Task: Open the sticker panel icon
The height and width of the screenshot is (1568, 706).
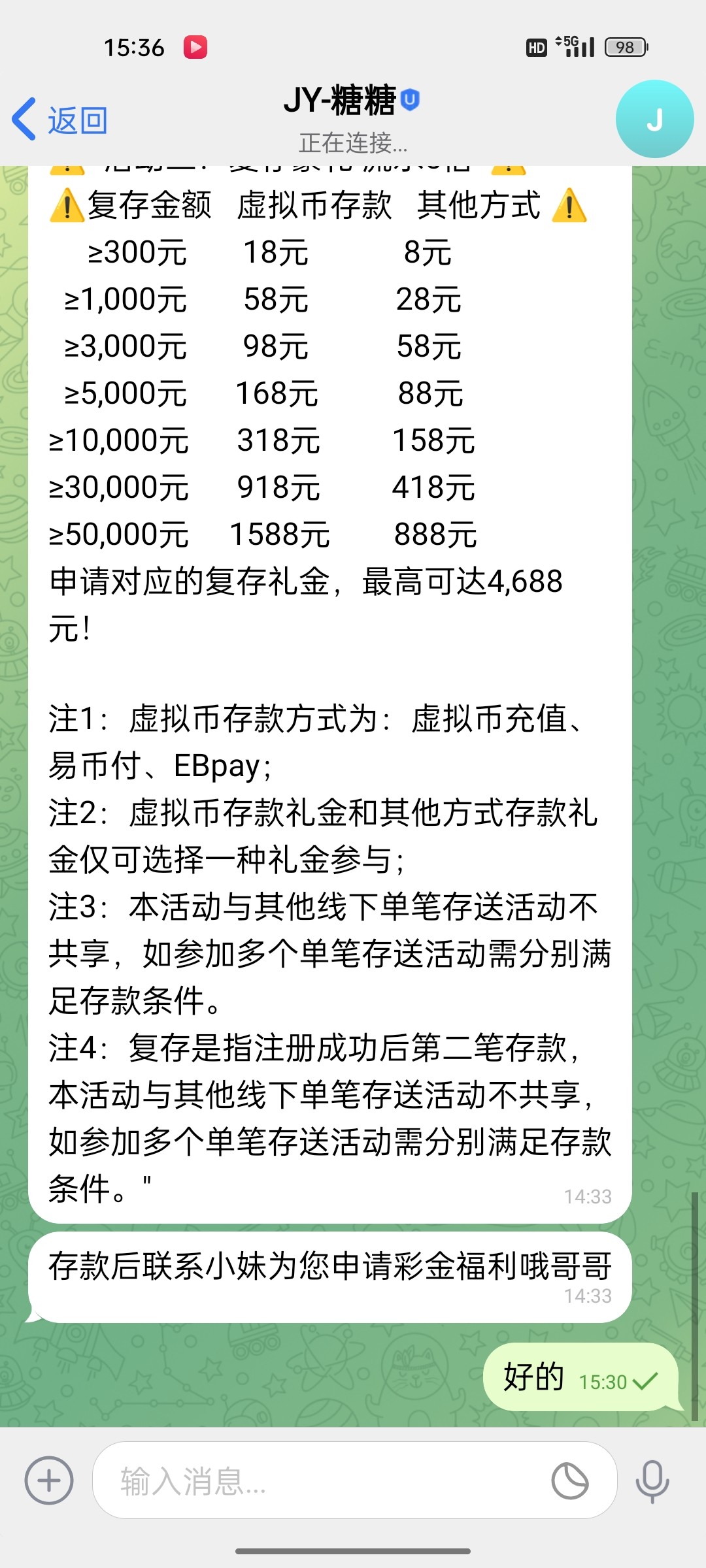Action: [570, 1481]
